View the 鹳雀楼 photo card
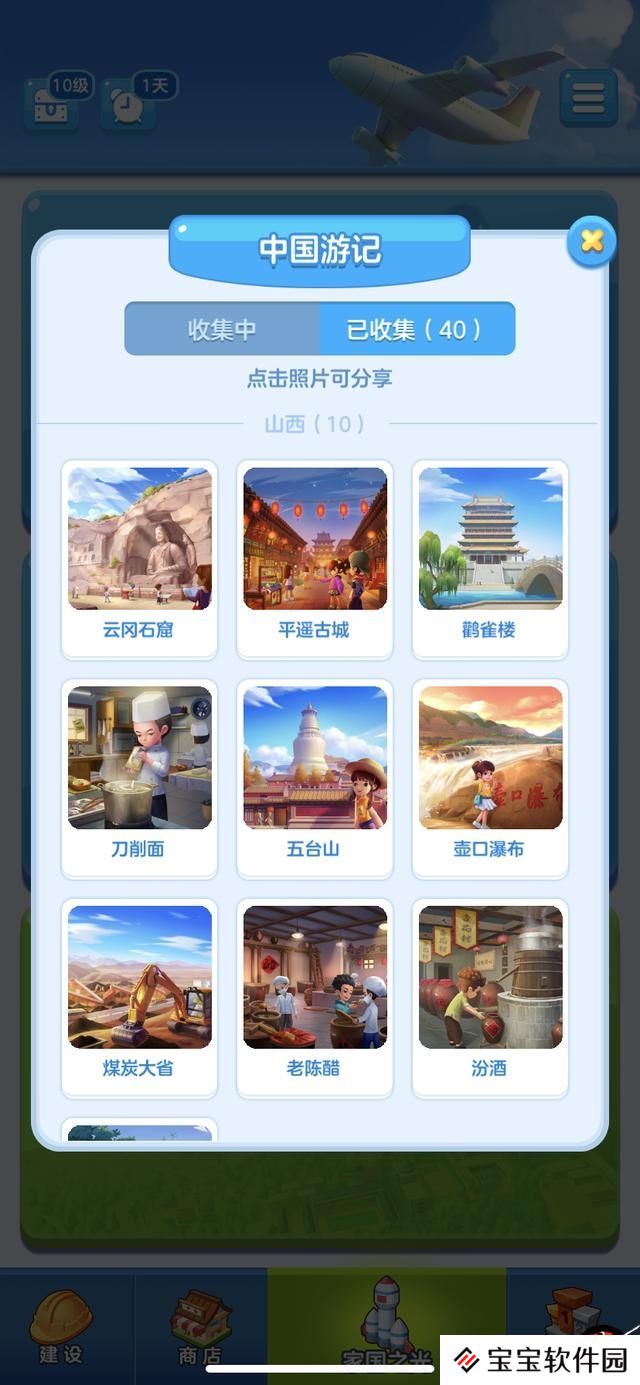This screenshot has width=640, height=1385. pyautogui.click(x=490, y=539)
